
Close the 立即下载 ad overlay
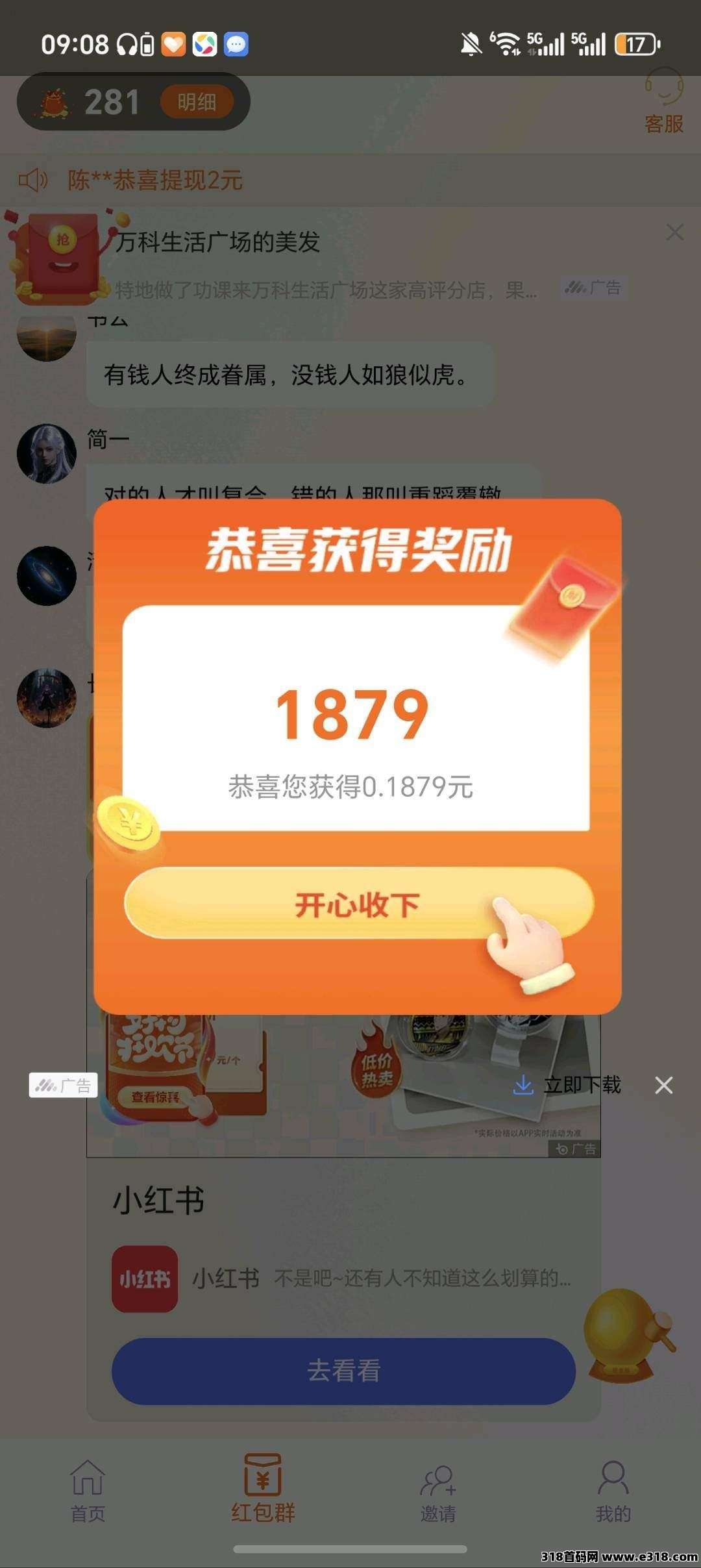point(663,1085)
